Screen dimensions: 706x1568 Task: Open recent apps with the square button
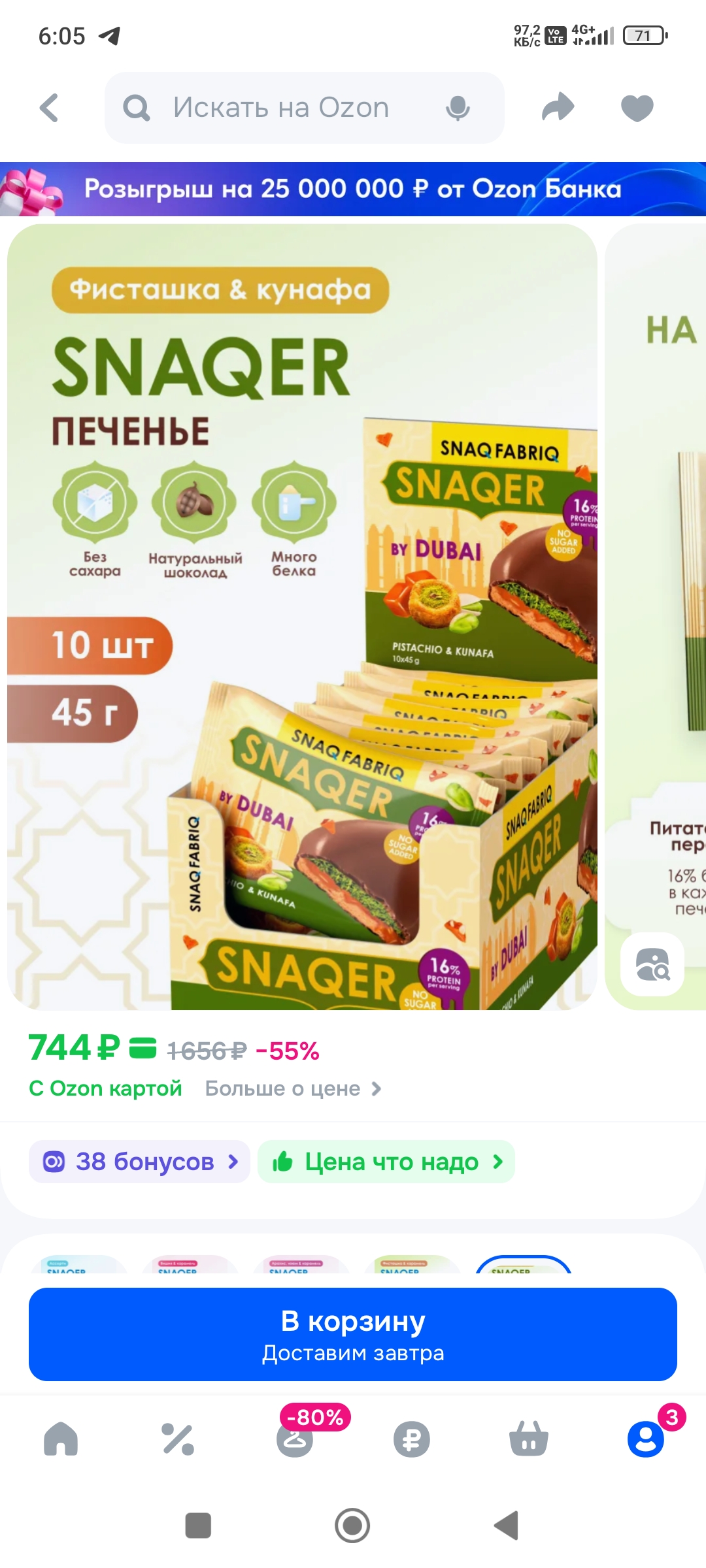point(198,1526)
